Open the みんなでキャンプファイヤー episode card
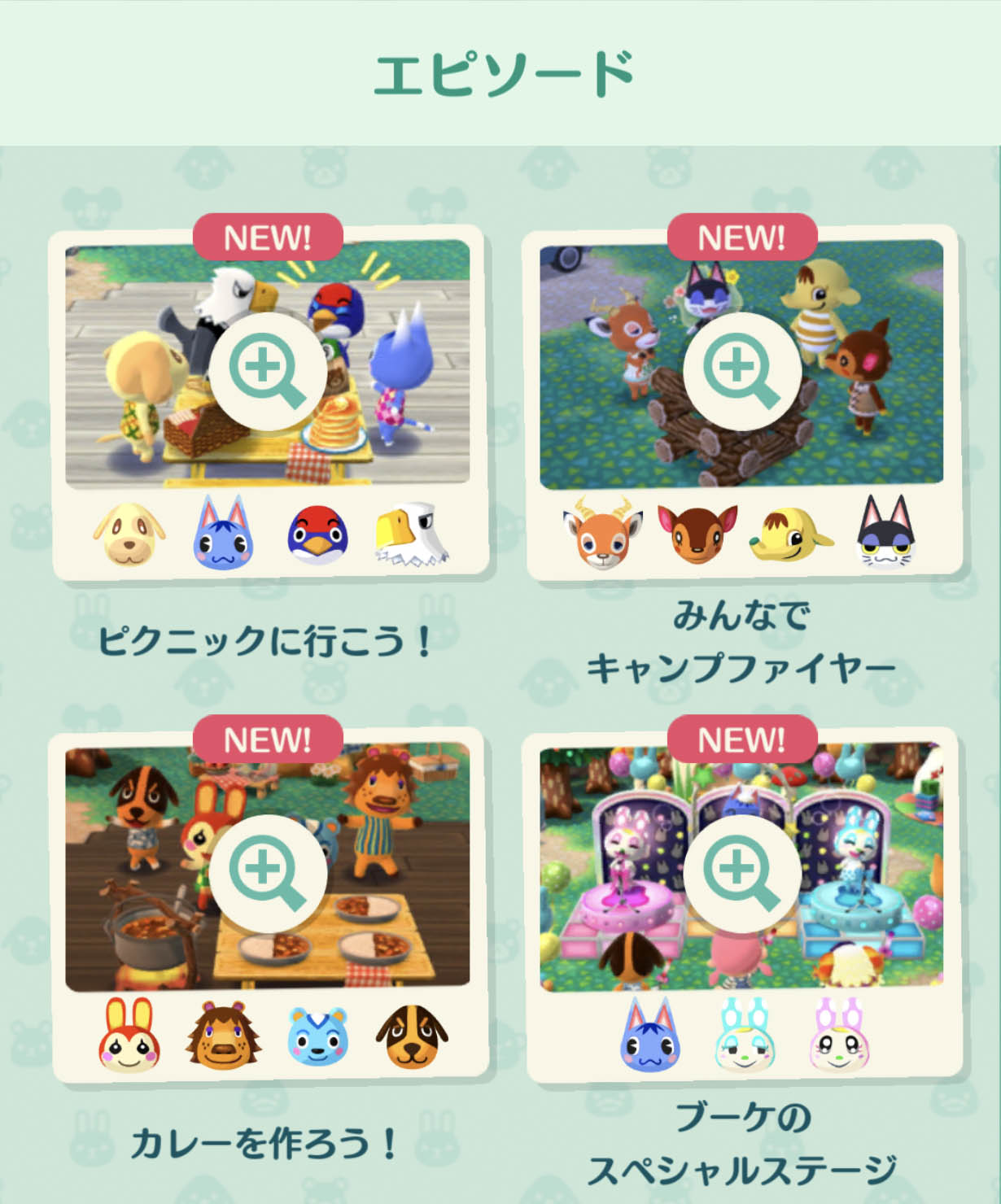1001x1204 pixels. coord(741,370)
